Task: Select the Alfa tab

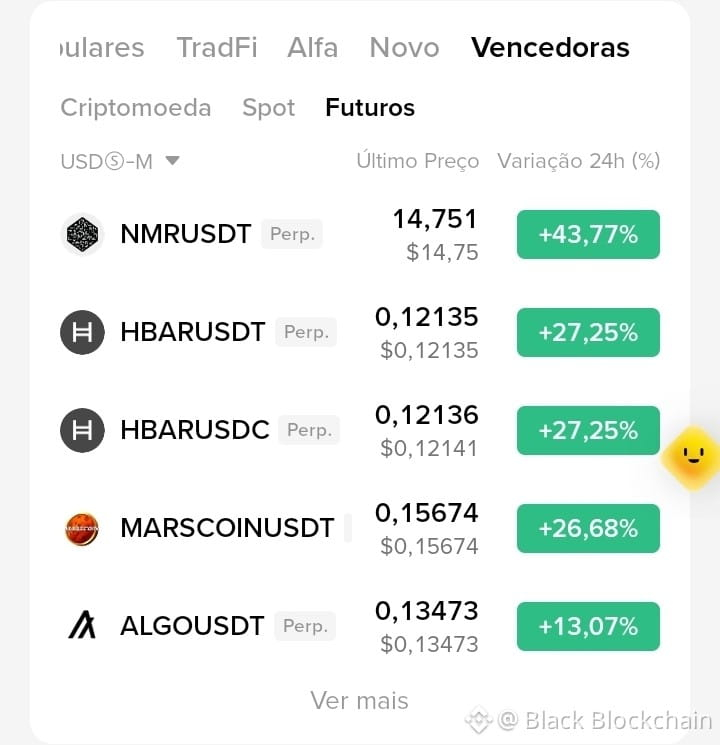Action: click(x=313, y=48)
